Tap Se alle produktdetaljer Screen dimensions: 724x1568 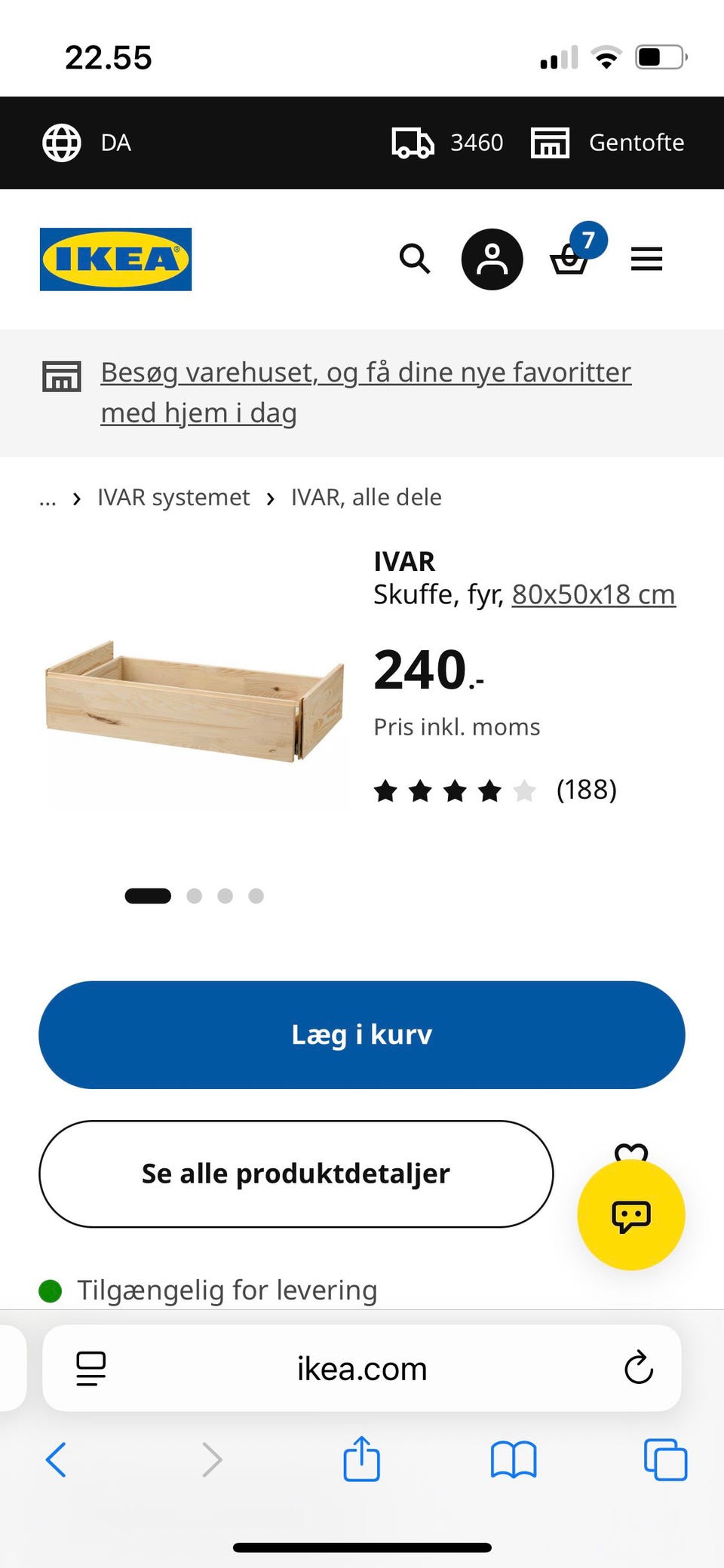296,1174
